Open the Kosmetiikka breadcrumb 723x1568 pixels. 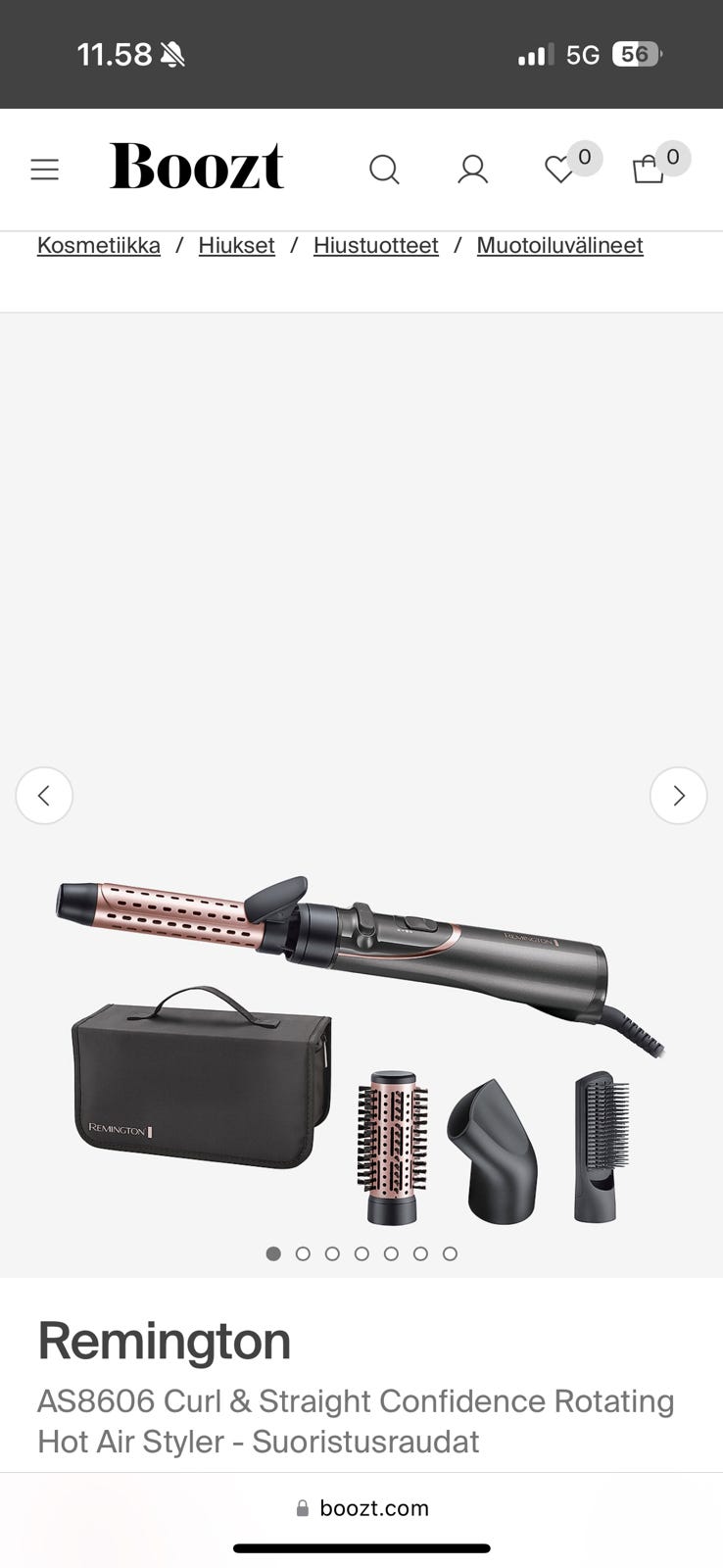point(99,245)
